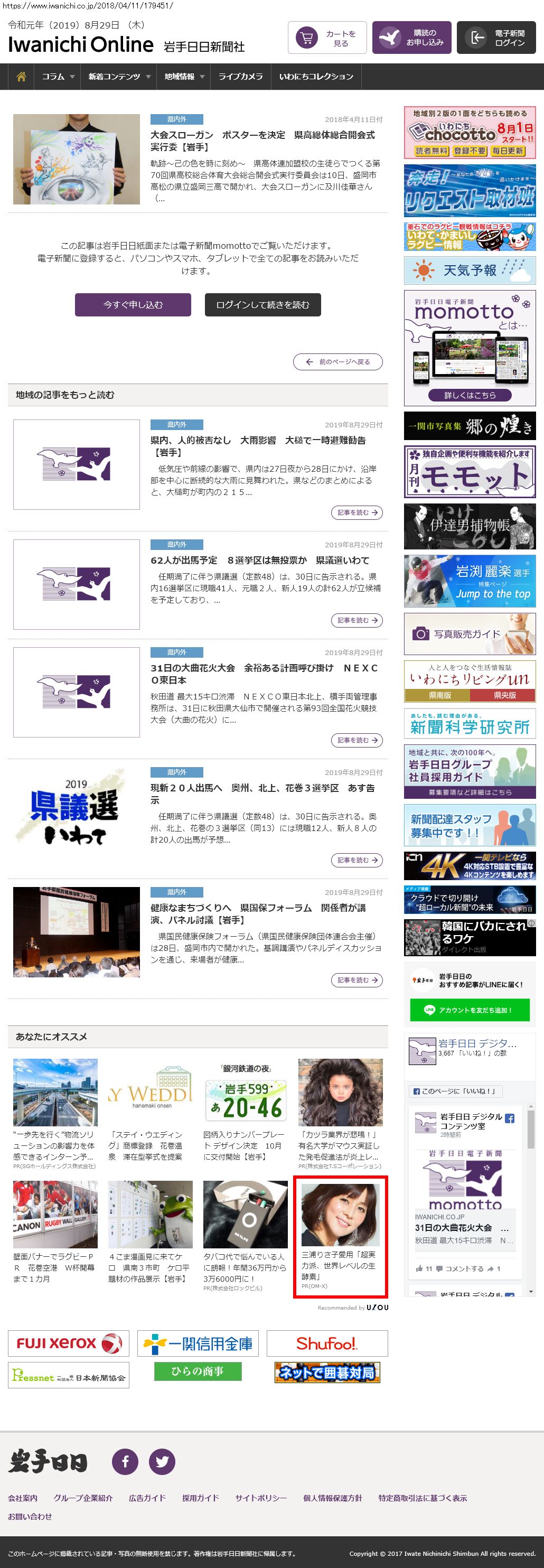544x1568 pixels.
Task: Go back via 前のページへ戻る
Action: (x=337, y=361)
